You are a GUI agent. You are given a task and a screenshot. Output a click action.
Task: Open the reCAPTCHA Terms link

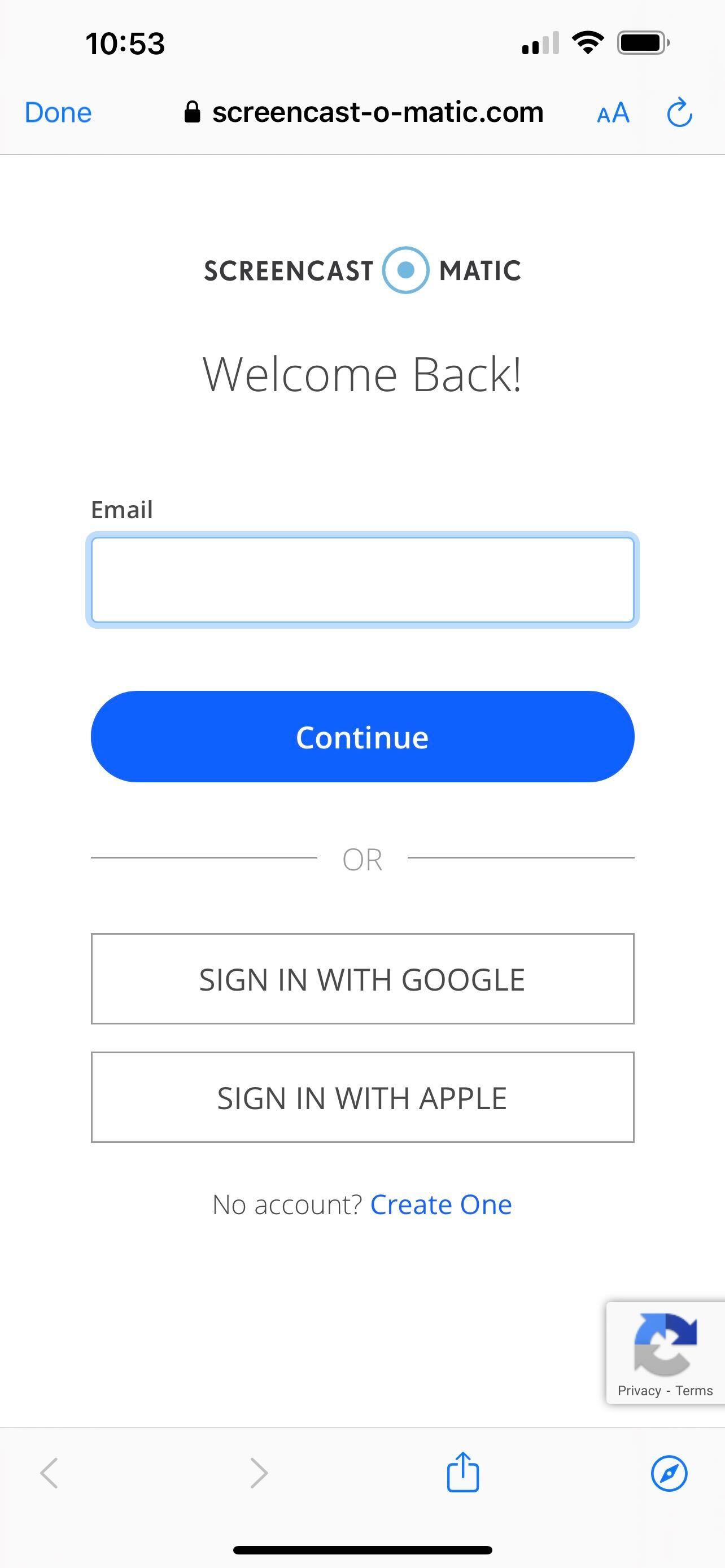694,1391
